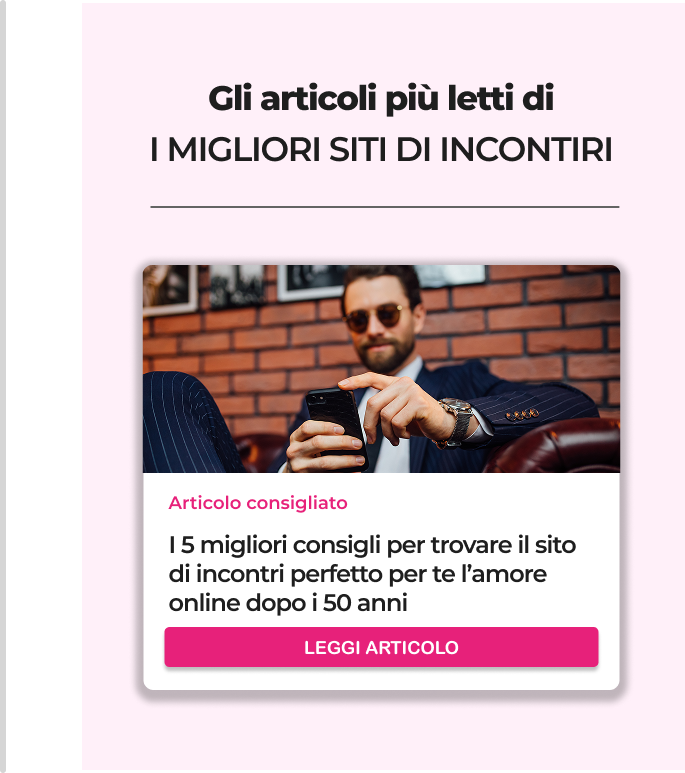Open the recommended article card photo
The image size is (685, 773).
(381, 369)
